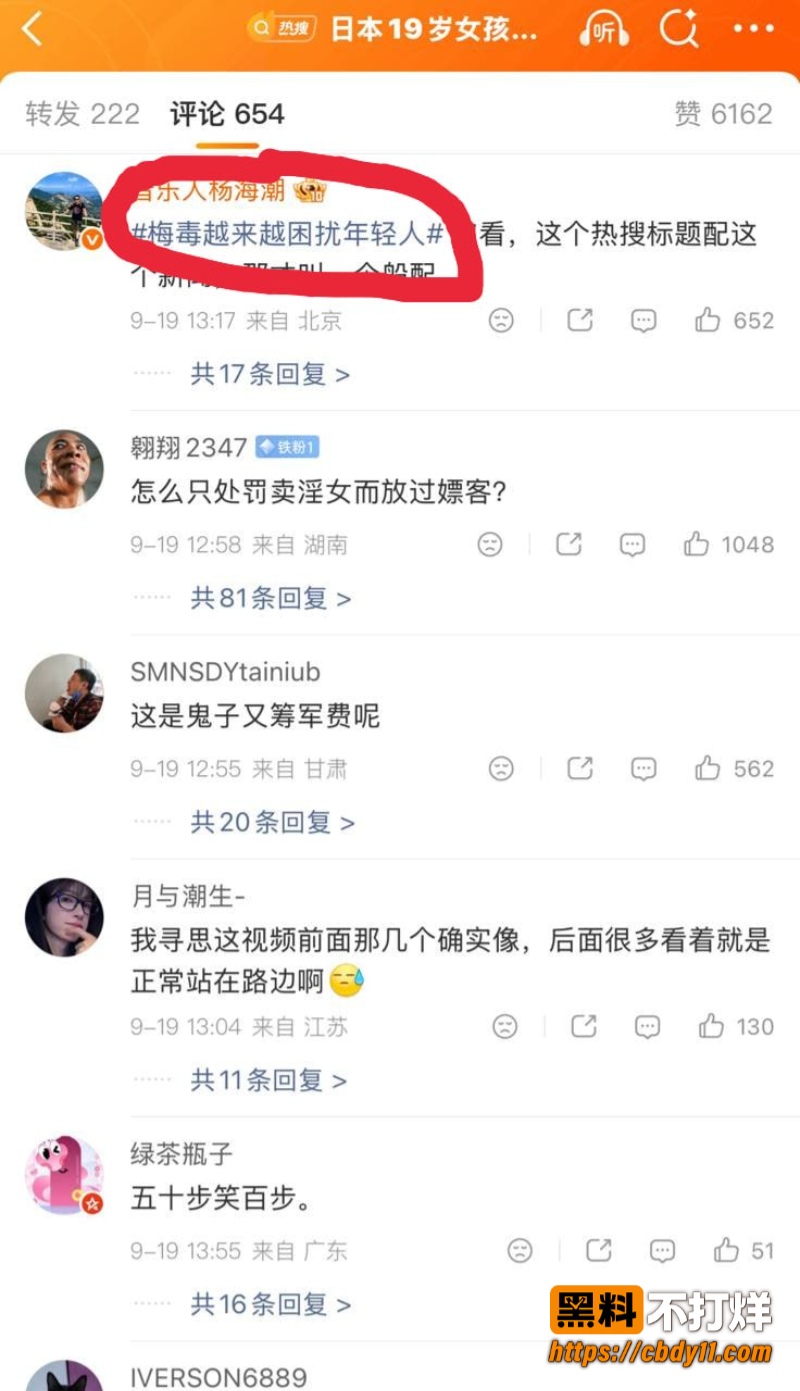Expand 共20条回复 under SMNSDYtainiub's comment
This screenshot has width=800, height=1391.
273,822
